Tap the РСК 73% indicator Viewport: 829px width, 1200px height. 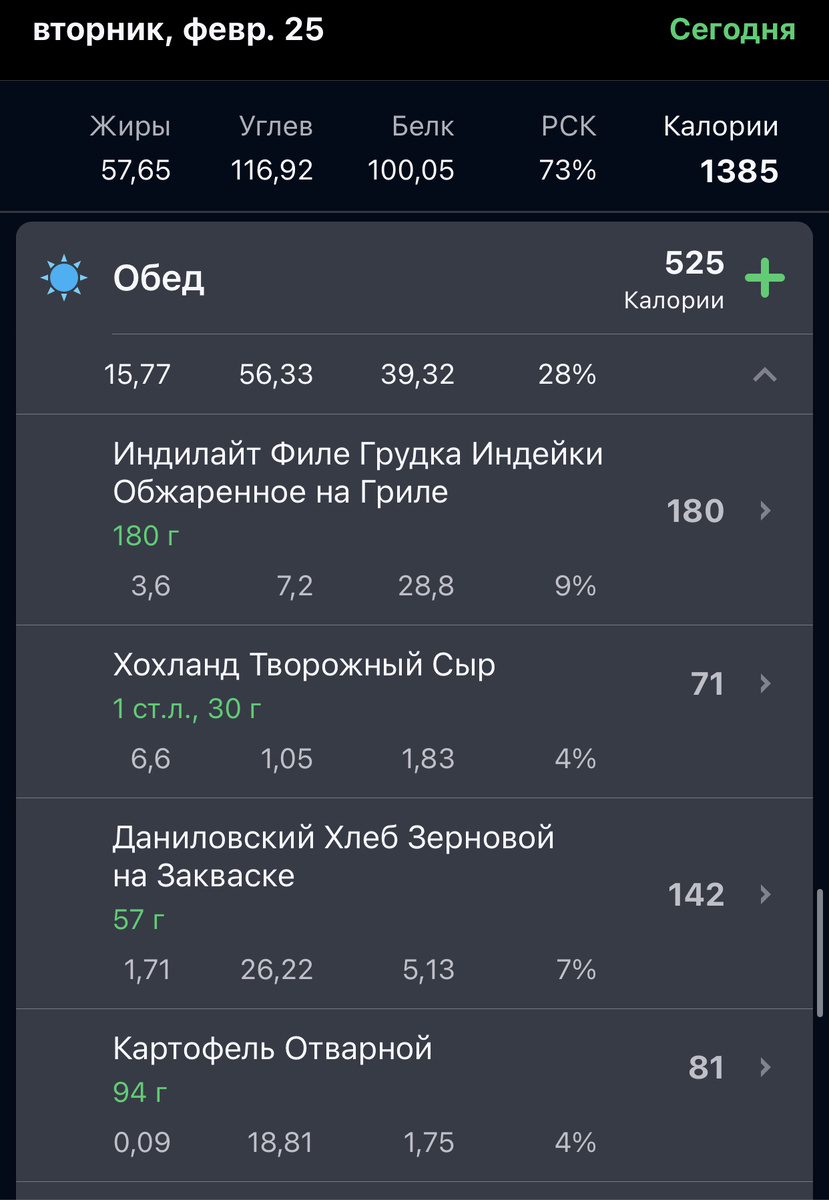(x=567, y=171)
